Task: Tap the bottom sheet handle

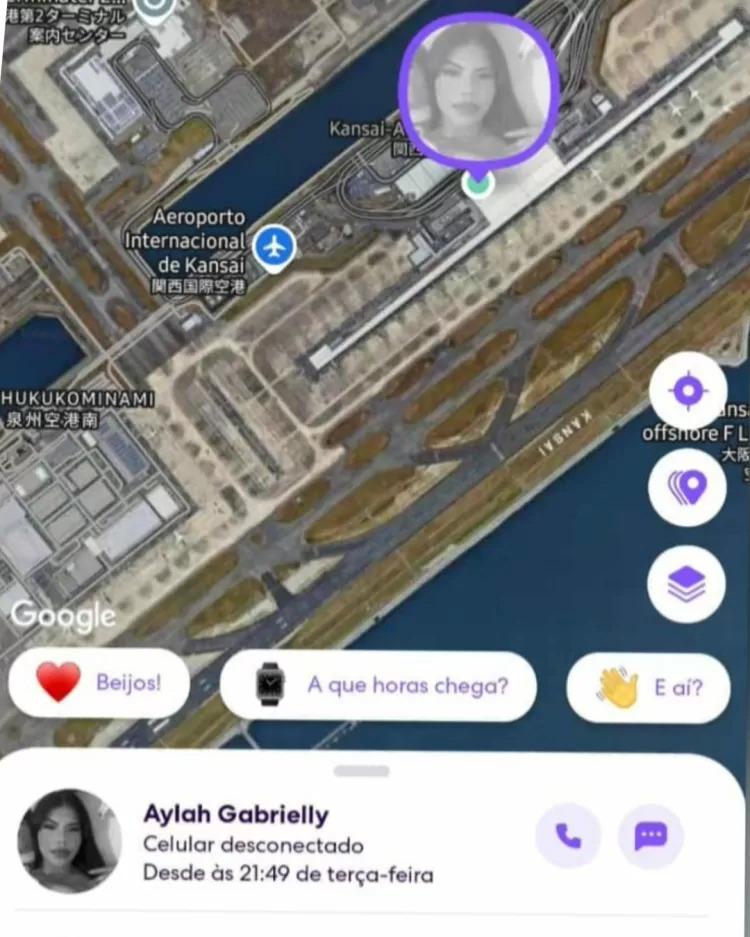Action: pyautogui.click(x=361, y=771)
